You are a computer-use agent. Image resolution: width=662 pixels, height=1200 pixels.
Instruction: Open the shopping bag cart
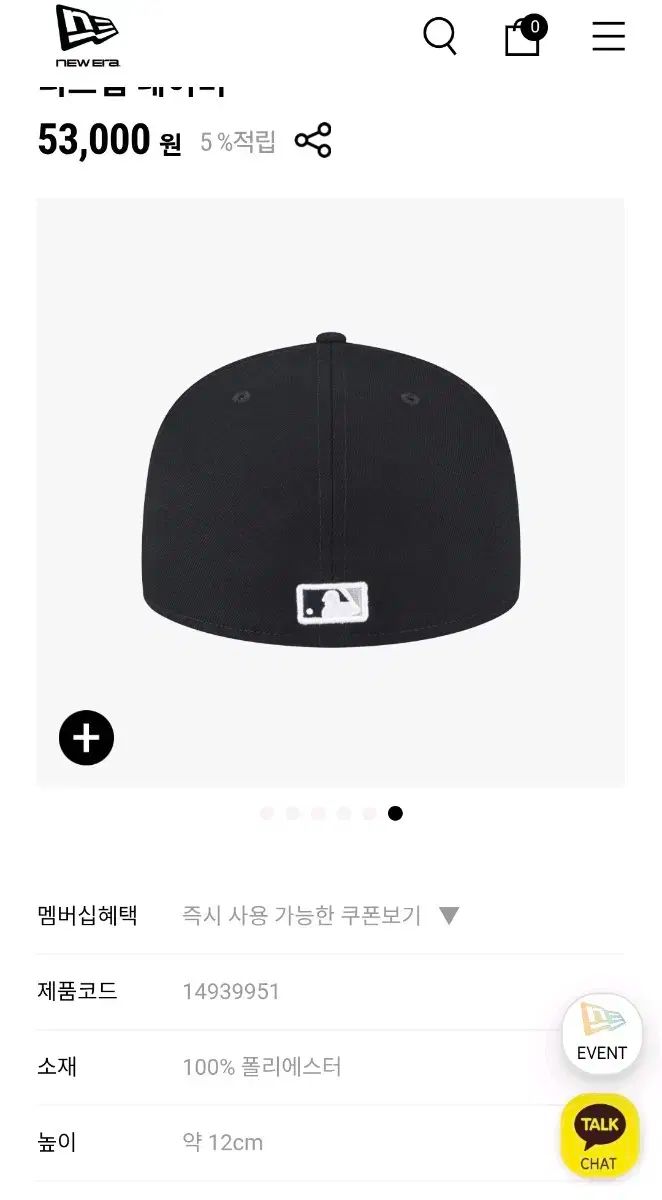pos(524,36)
